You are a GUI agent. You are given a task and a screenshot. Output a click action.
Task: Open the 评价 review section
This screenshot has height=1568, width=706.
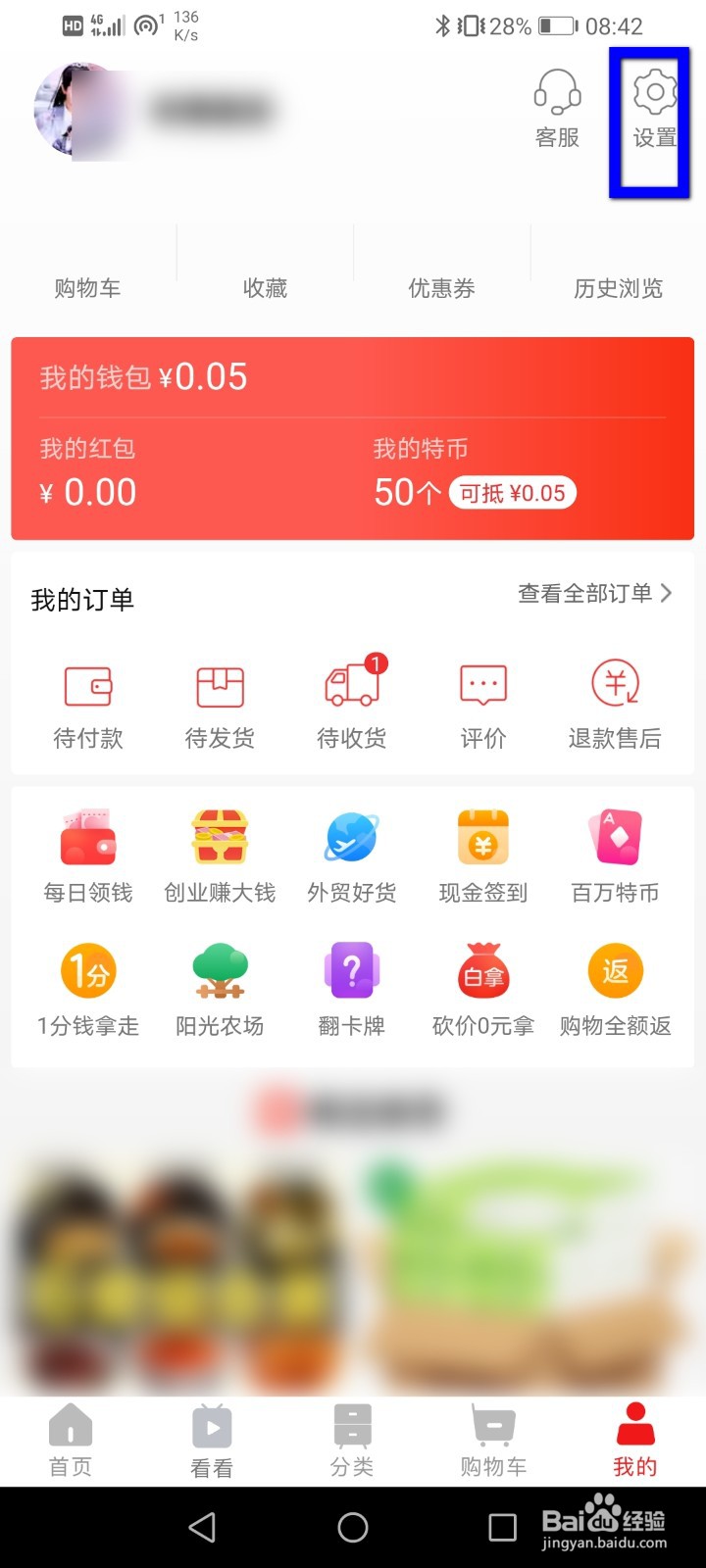pyautogui.click(x=482, y=703)
